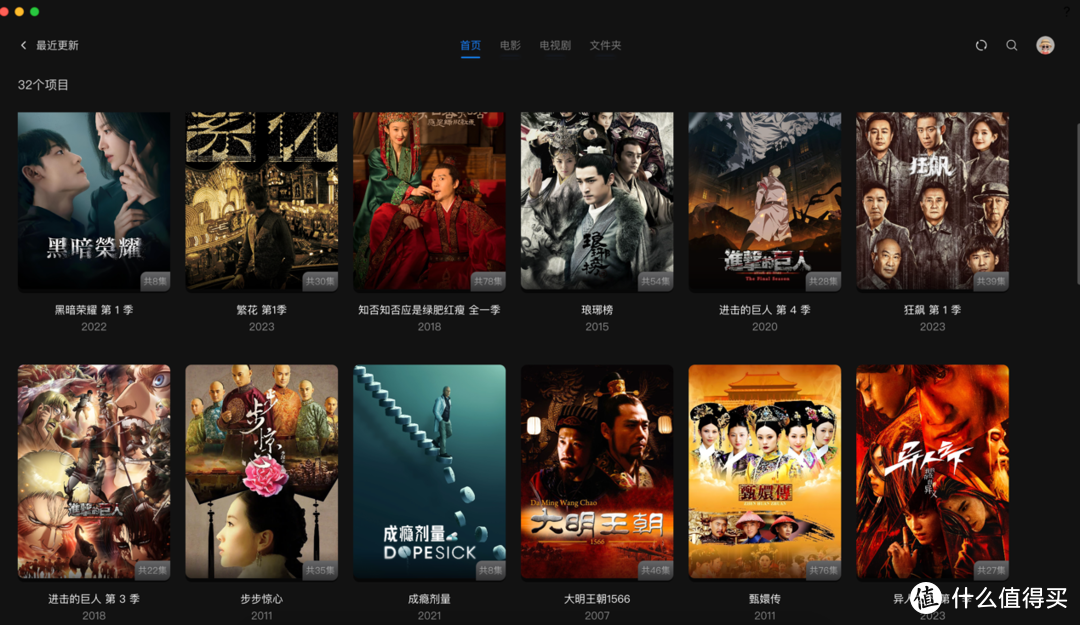Open 黑暗荣耀 第 1 季
The image size is (1080, 625).
[94, 202]
